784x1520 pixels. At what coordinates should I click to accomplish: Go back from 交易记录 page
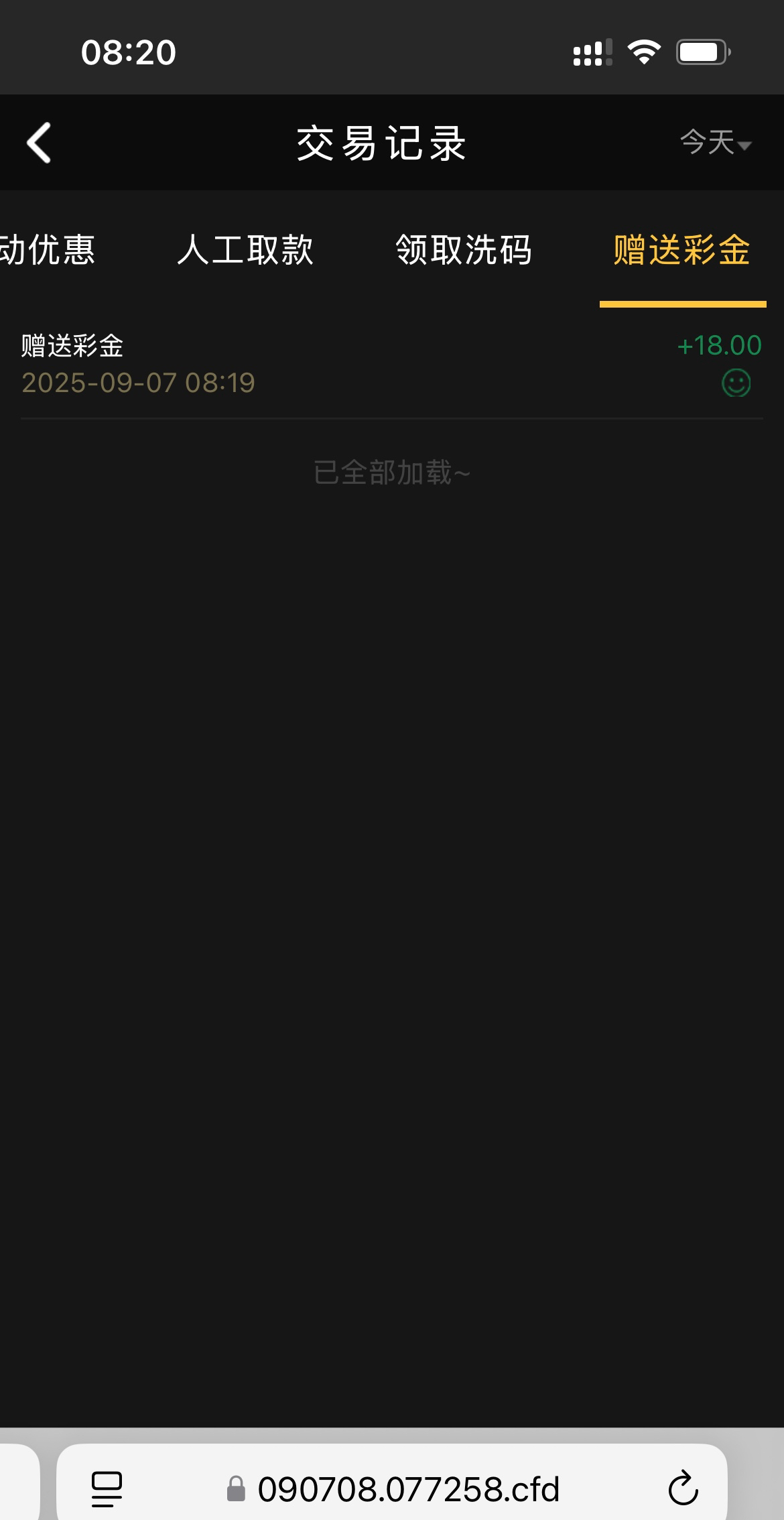pyautogui.click(x=39, y=143)
